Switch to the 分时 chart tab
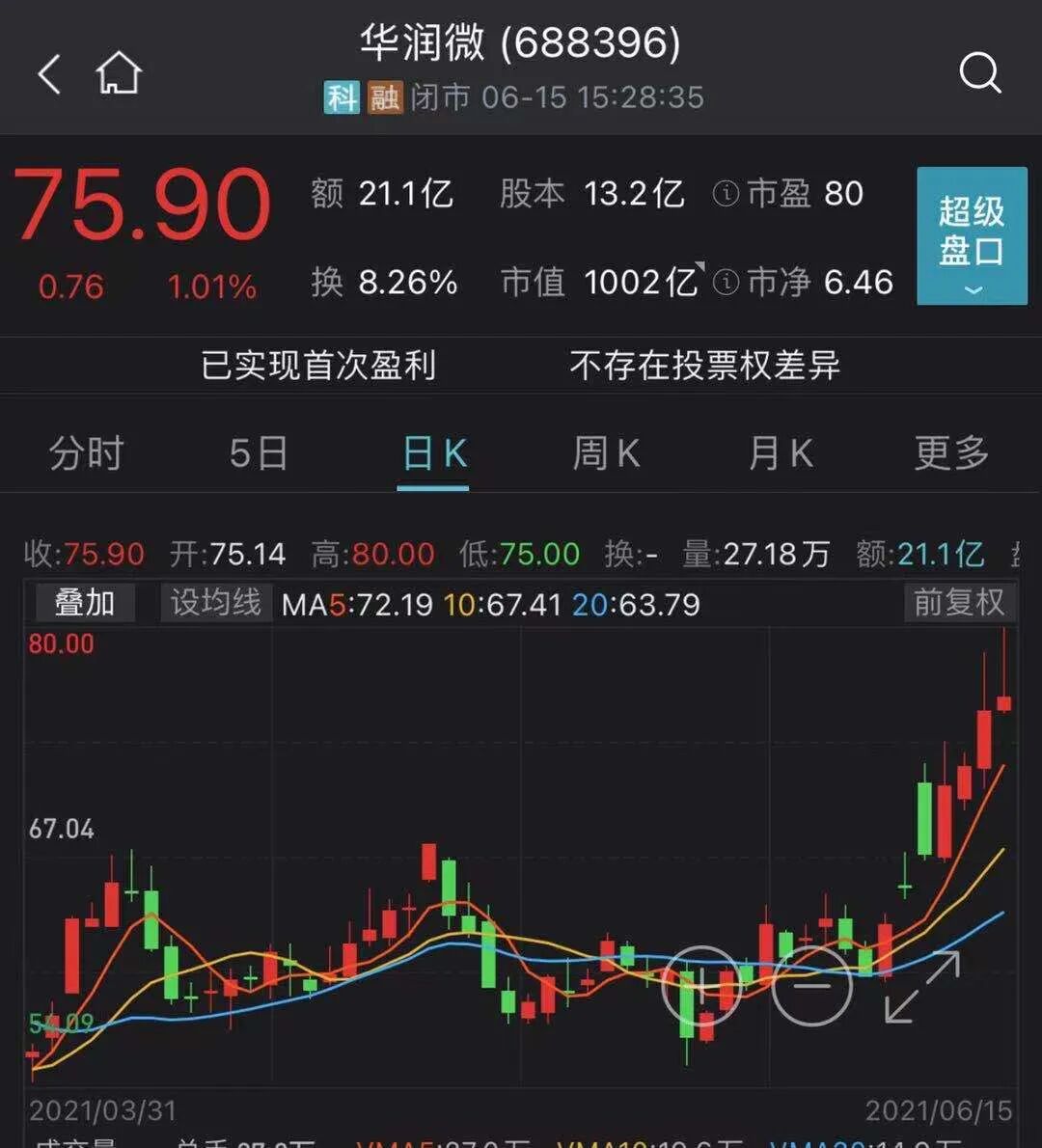 coord(86,452)
